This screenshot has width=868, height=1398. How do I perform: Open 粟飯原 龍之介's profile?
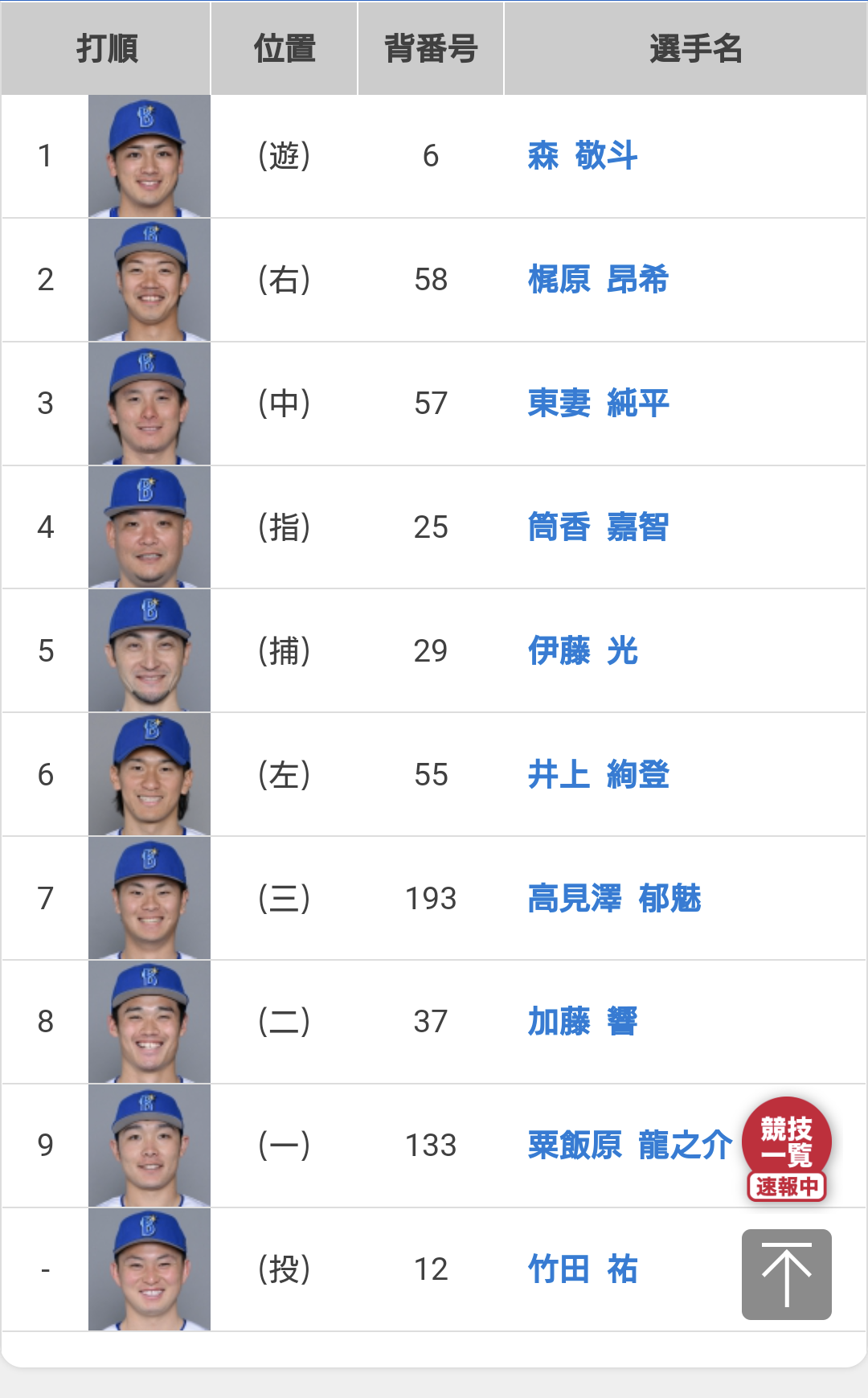click(629, 1146)
